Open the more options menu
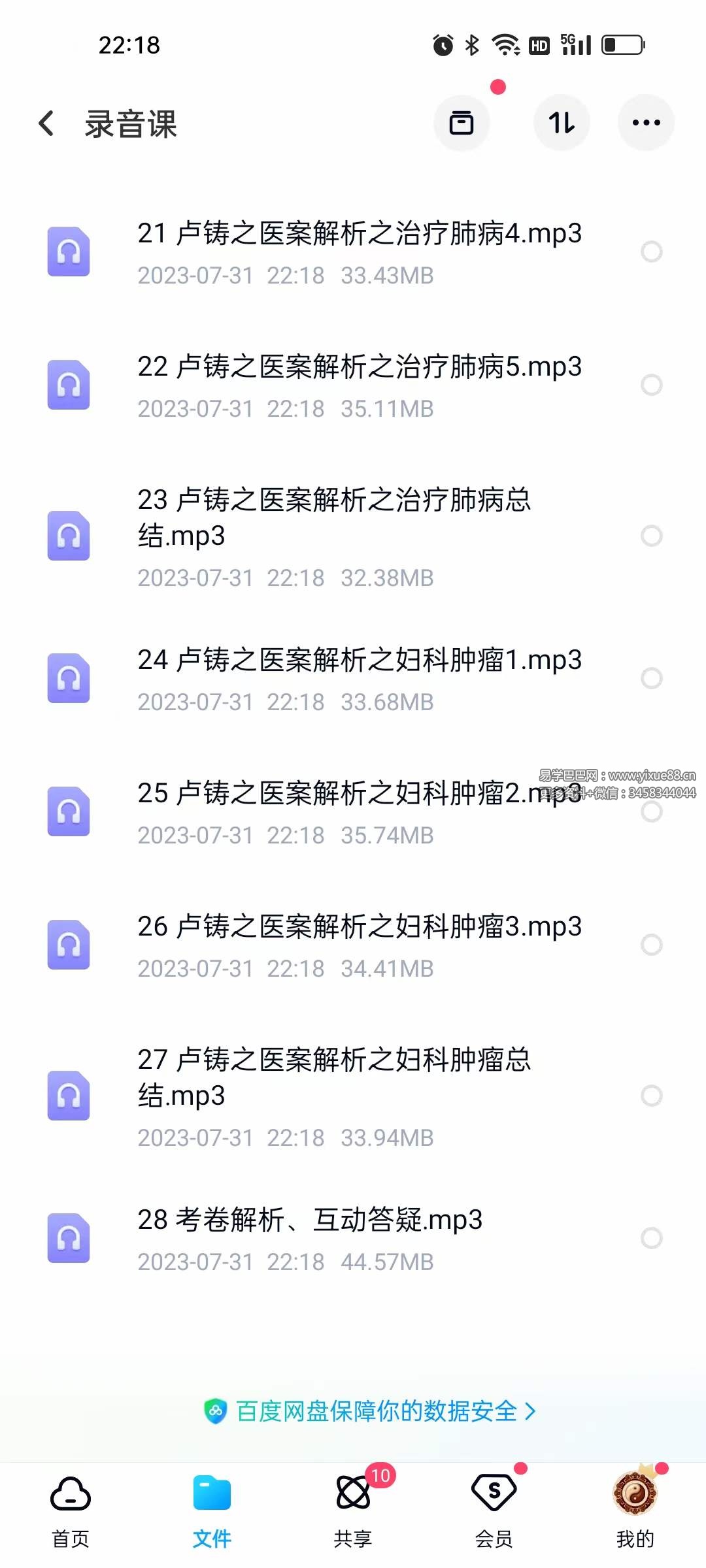Screen dimensions: 706x1568 tap(646, 122)
